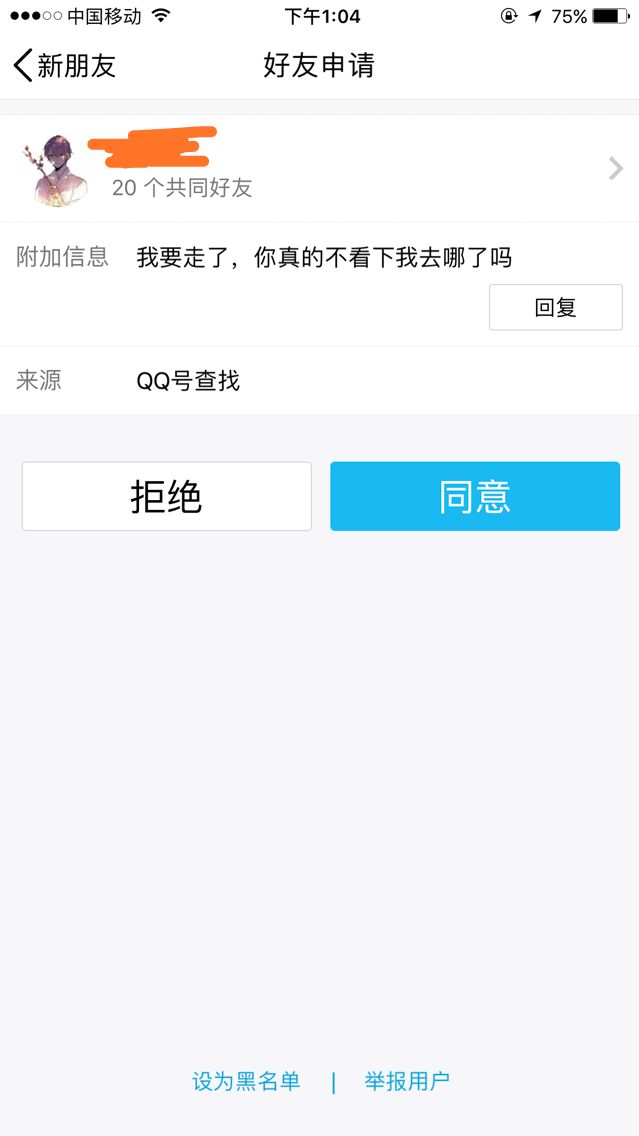Screen dimensions: 639x1136
Task: Reject the friend request with 拒绝
Action: pos(167,496)
